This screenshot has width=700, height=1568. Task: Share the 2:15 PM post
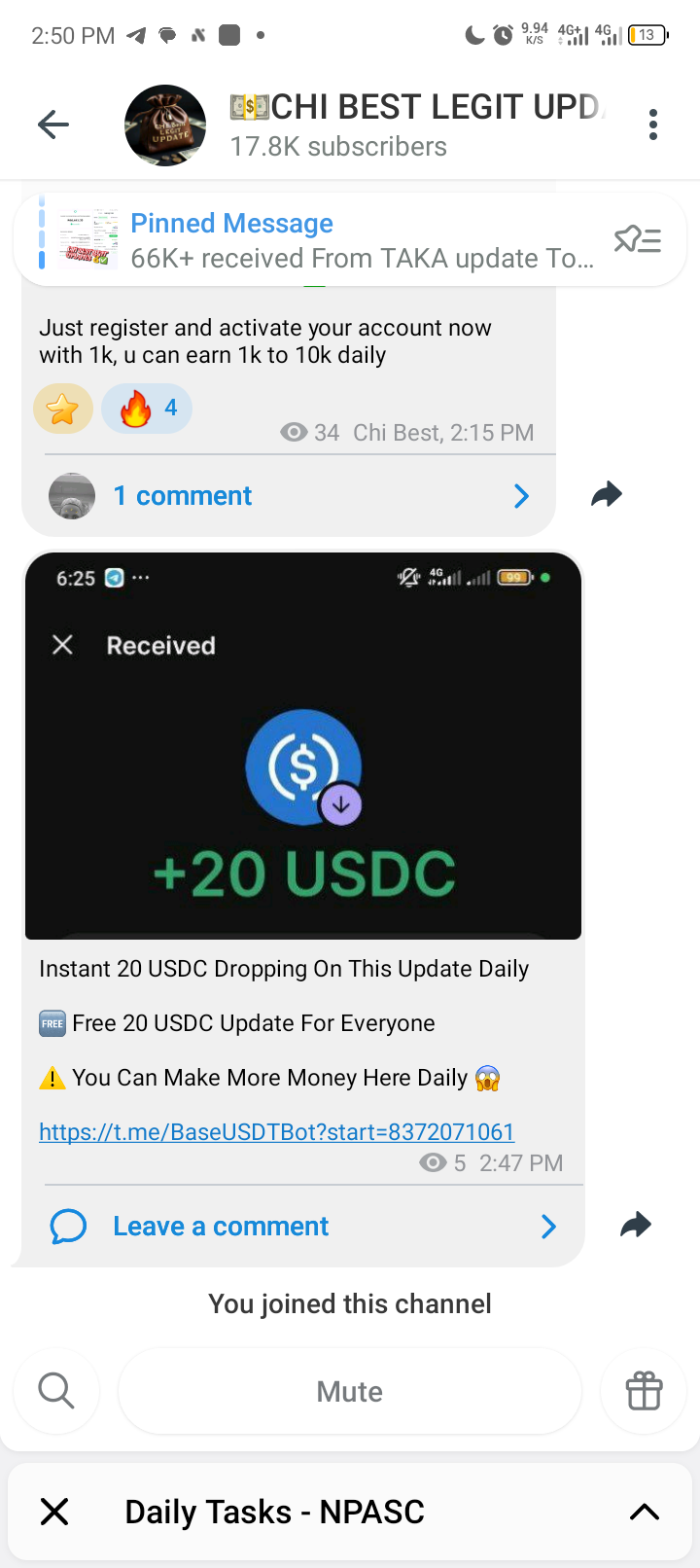click(x=607, y=495)
